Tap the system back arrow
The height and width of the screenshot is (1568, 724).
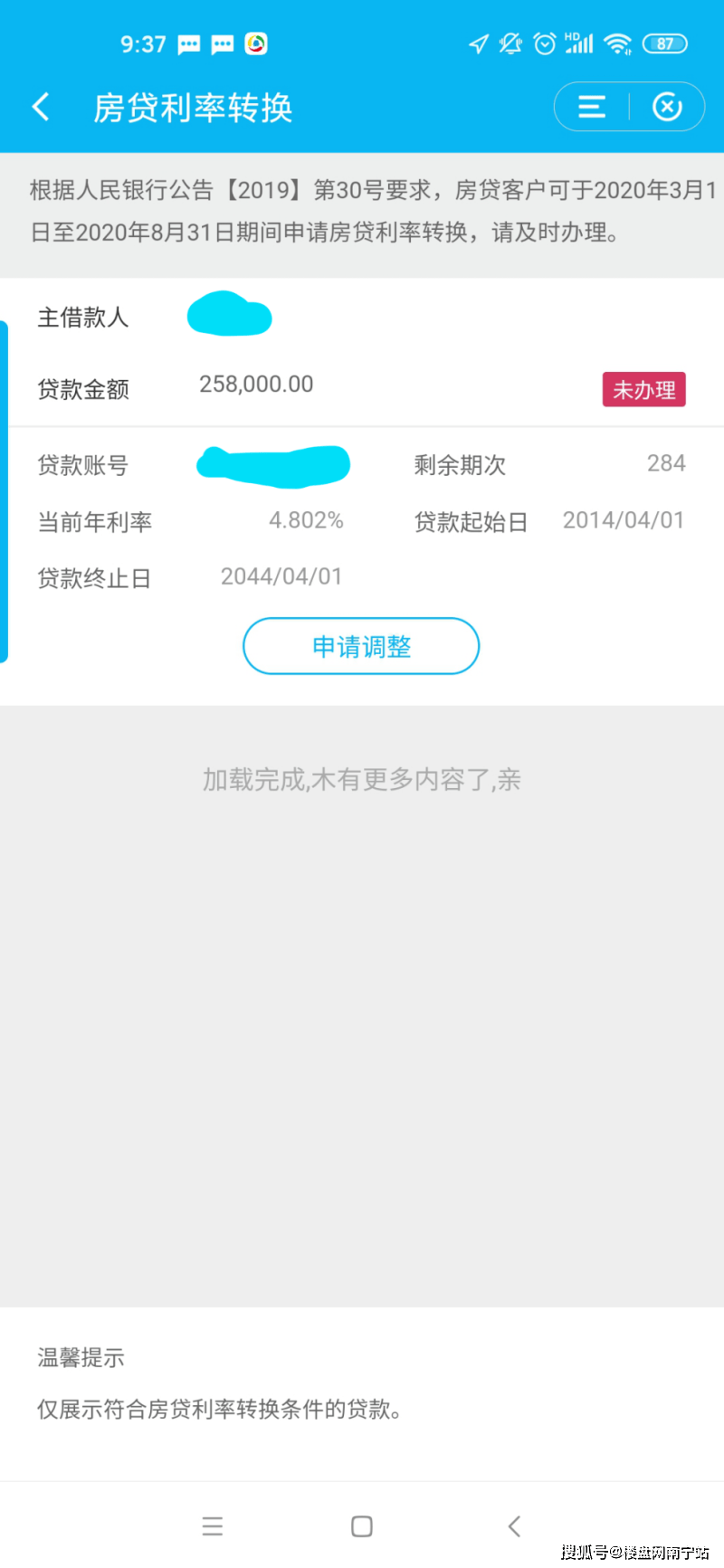[x=514, y=1526]
